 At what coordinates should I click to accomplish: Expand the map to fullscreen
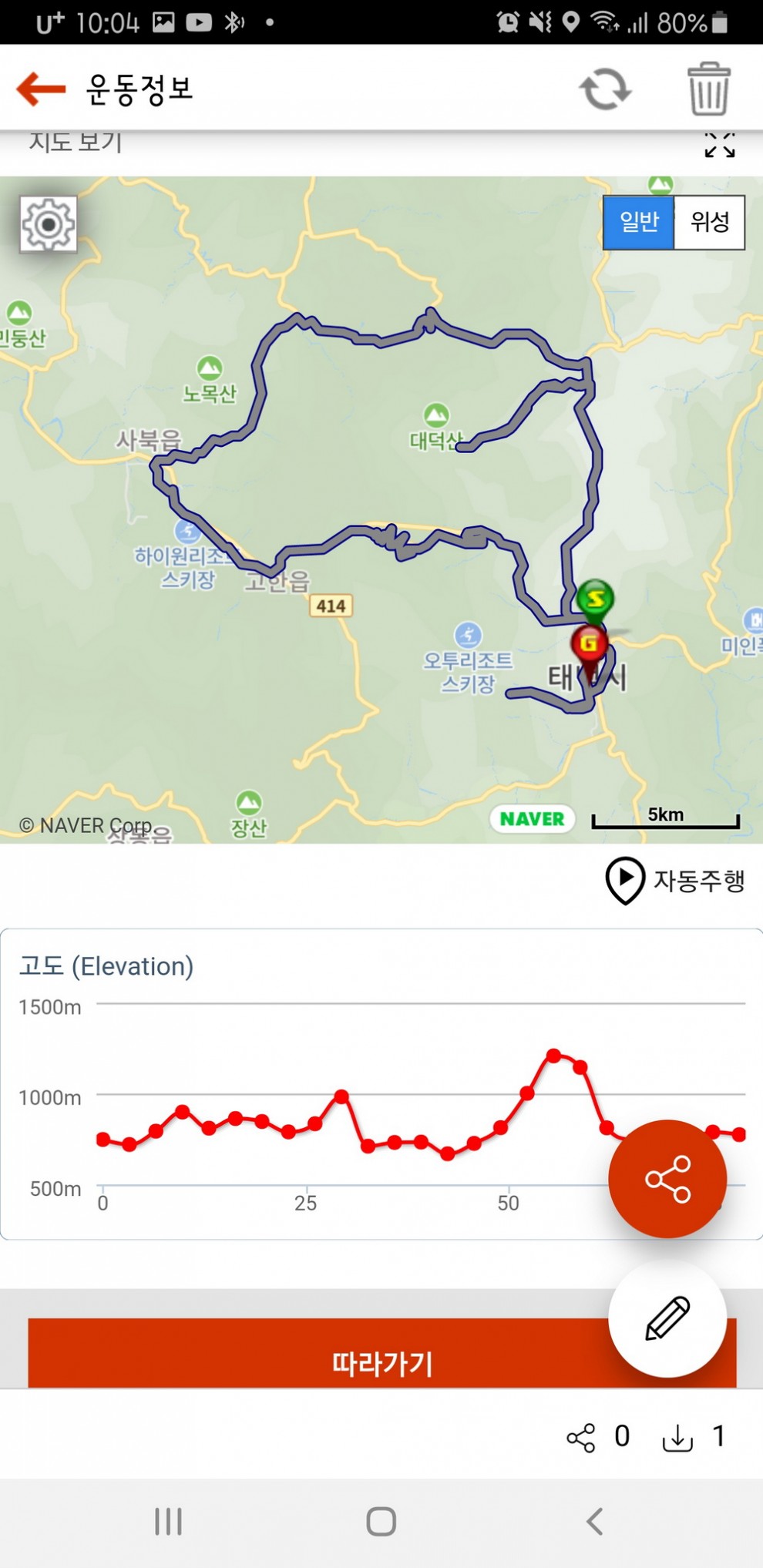[x=719, y=145]
